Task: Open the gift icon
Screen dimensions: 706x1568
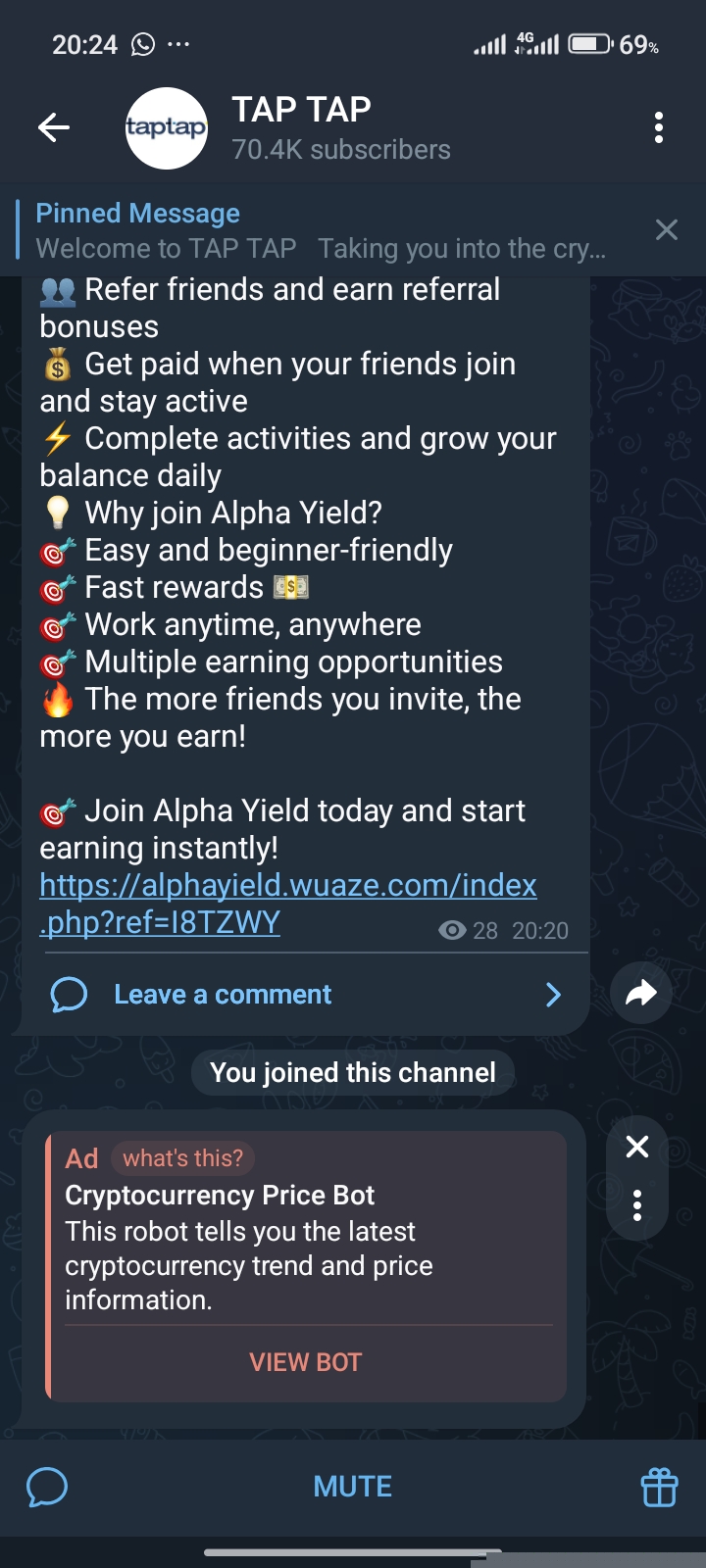Action: click(659, 1487)
